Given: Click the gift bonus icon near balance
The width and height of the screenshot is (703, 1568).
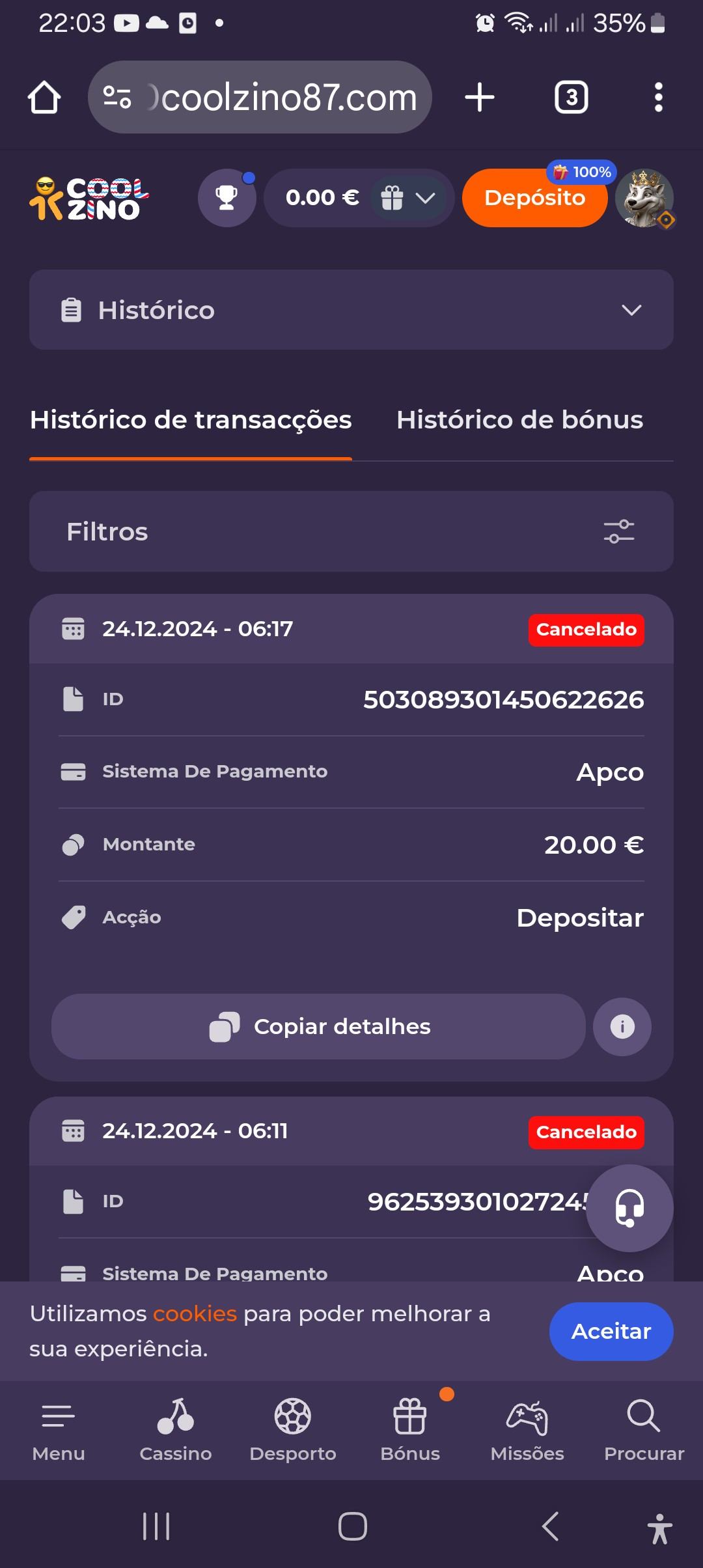Looking at the screenshot, I should coord(391,197).
